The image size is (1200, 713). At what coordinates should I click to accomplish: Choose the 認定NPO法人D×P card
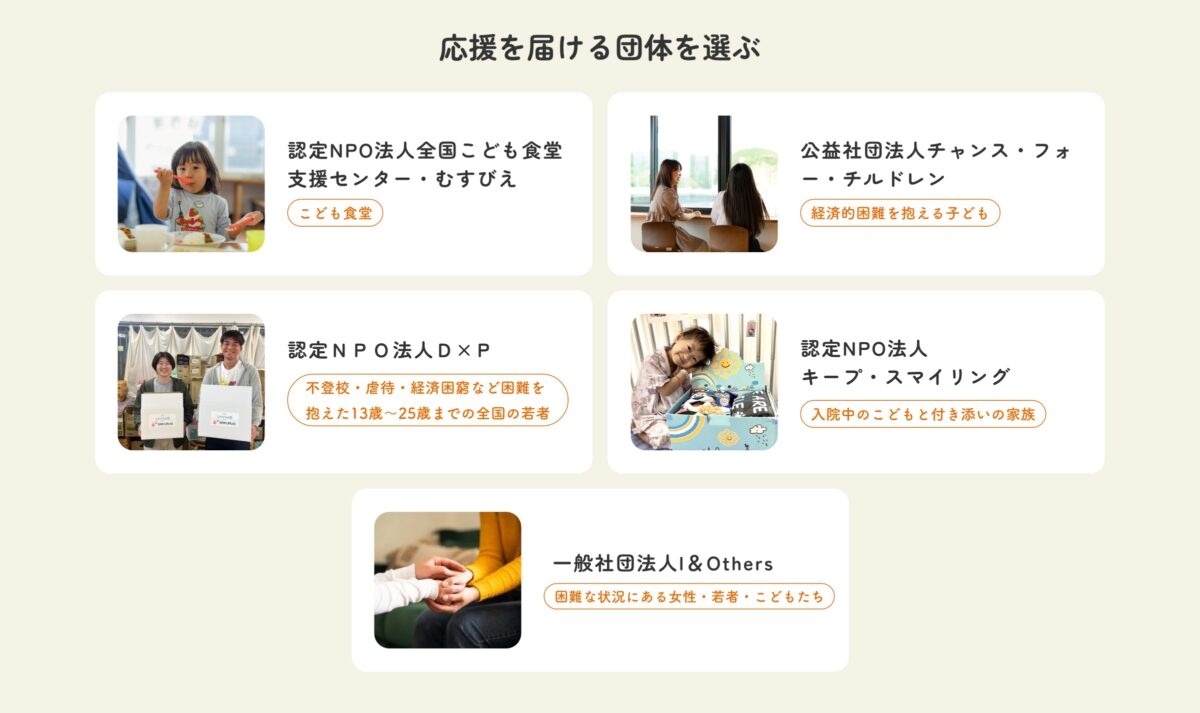click(x=343, y=382)
